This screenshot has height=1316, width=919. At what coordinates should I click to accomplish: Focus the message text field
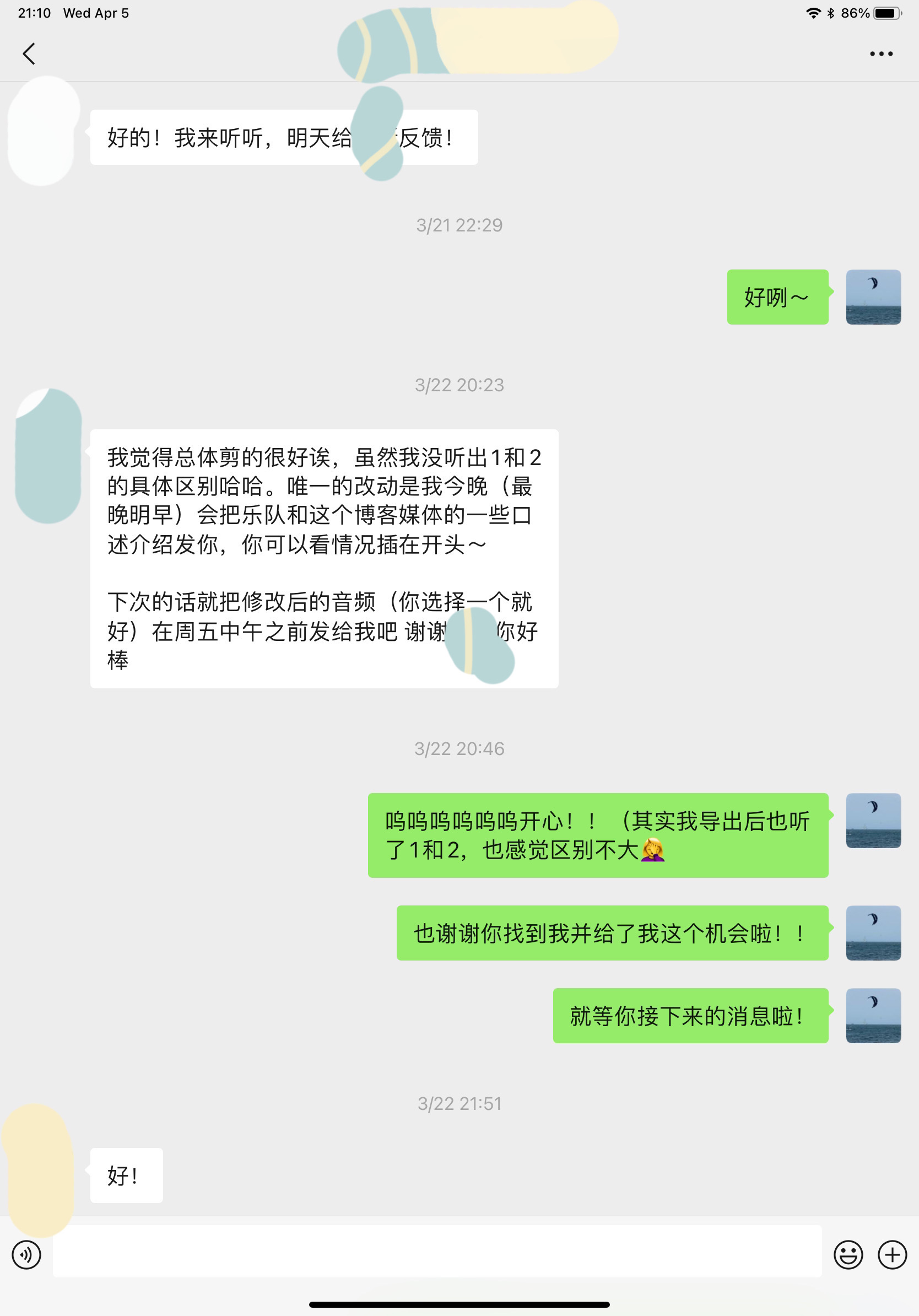point(436,1251)
